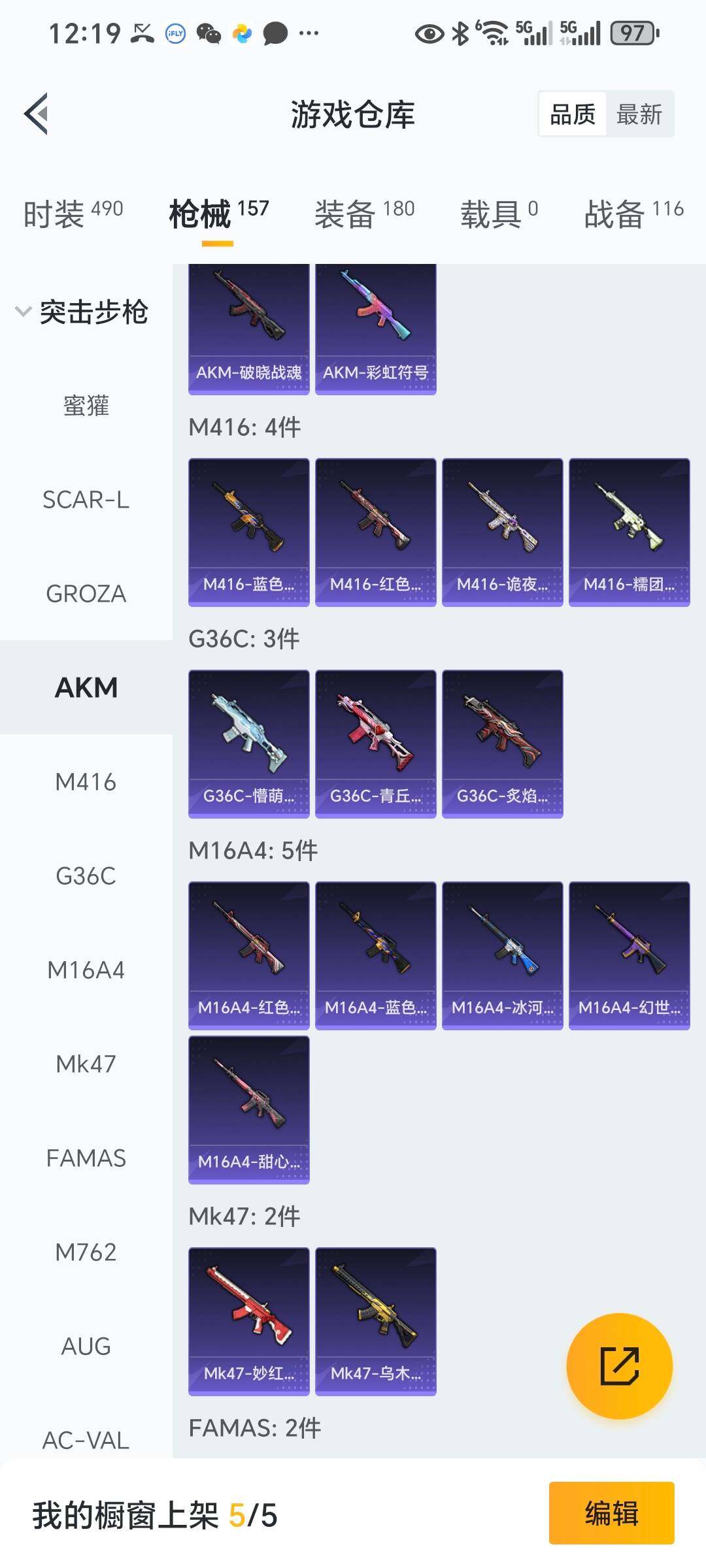Jump to M762 in the sidebar
The width and height of the screenshot is (706, 1568).
click(x=86, y=1252)
